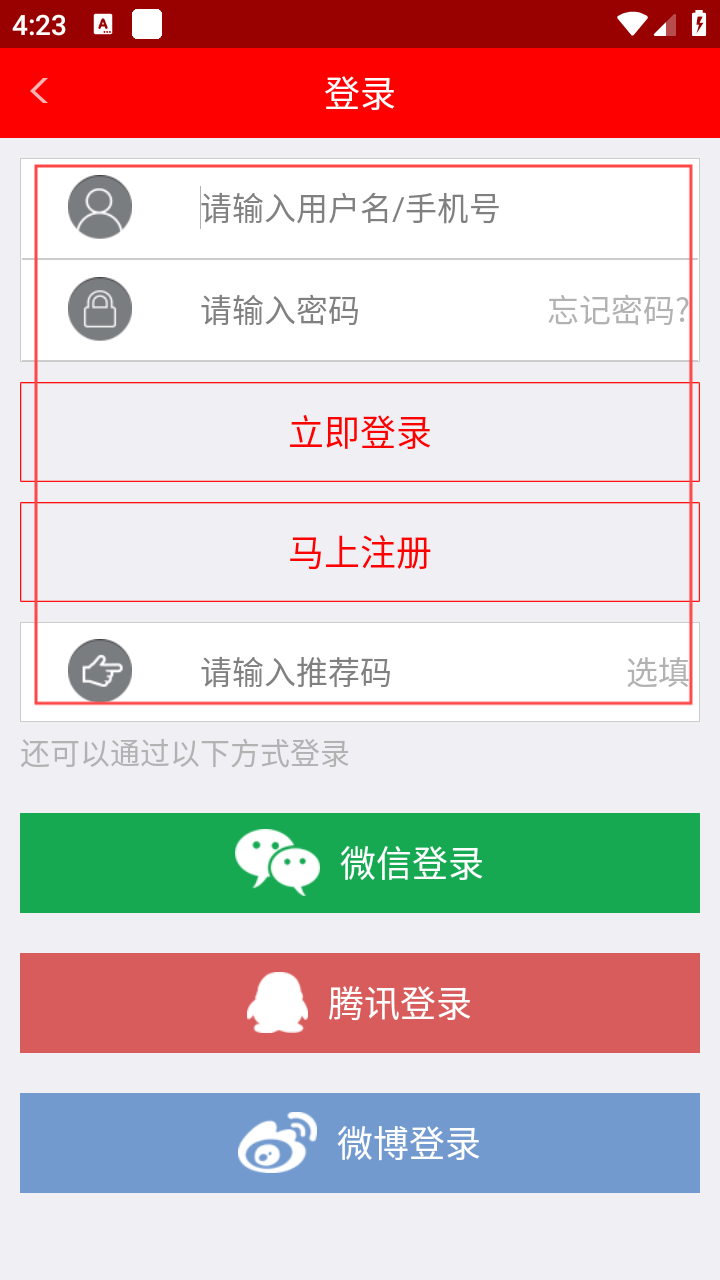720x1280 pixels.
Task: Select 马上注册 to register now
Action: pos(360,552)
